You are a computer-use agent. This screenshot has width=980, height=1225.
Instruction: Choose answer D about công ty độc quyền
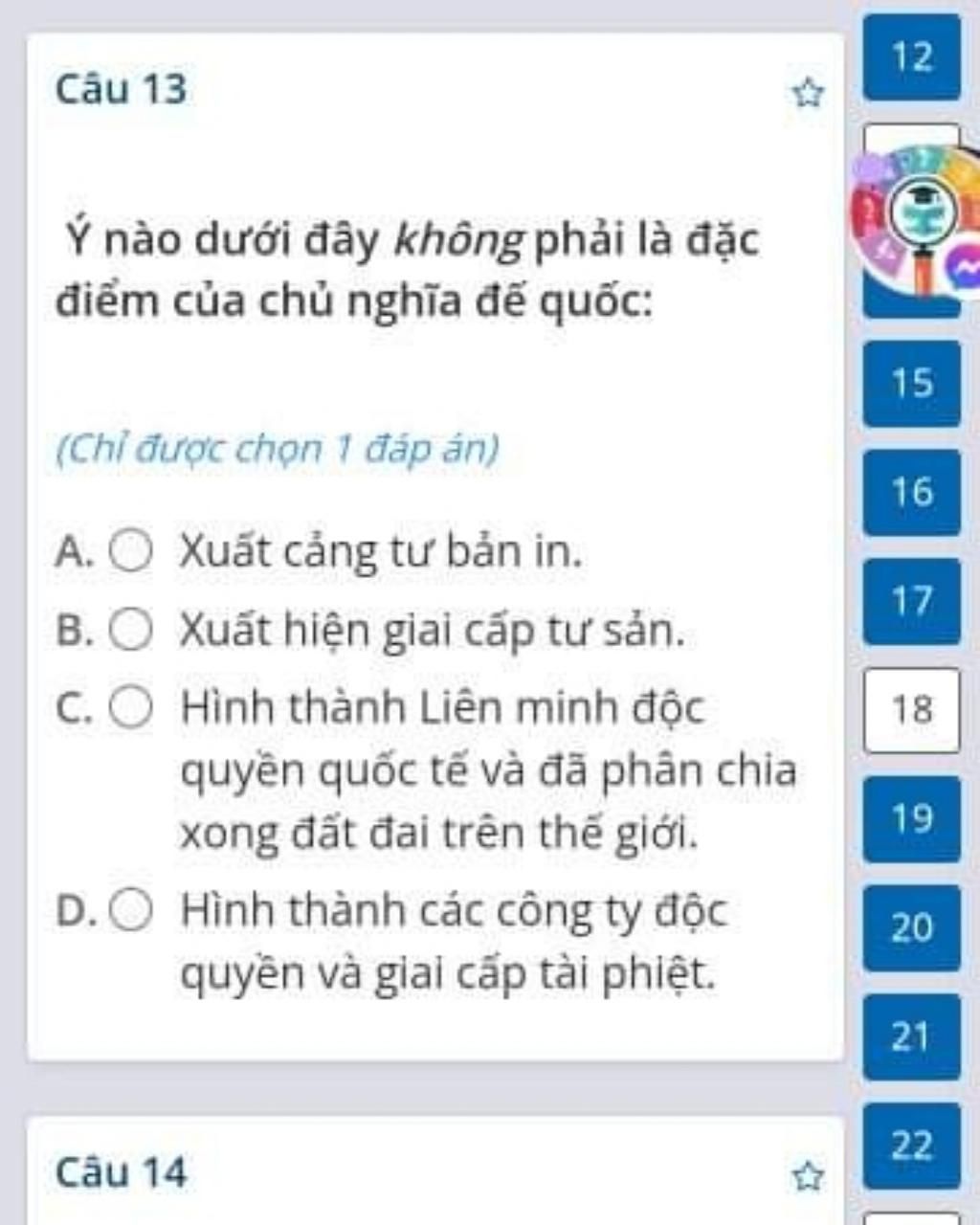(130, 910)
